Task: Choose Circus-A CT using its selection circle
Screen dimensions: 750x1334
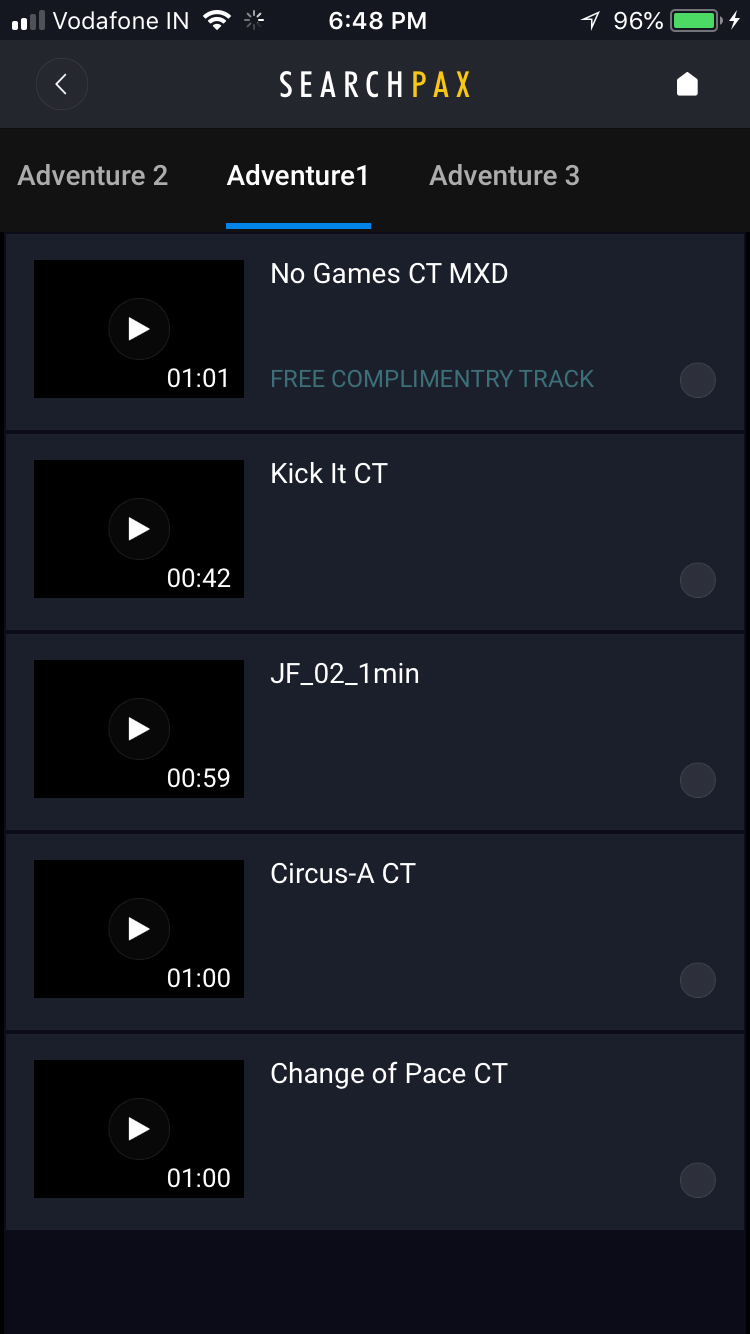Action: (697, 980)
